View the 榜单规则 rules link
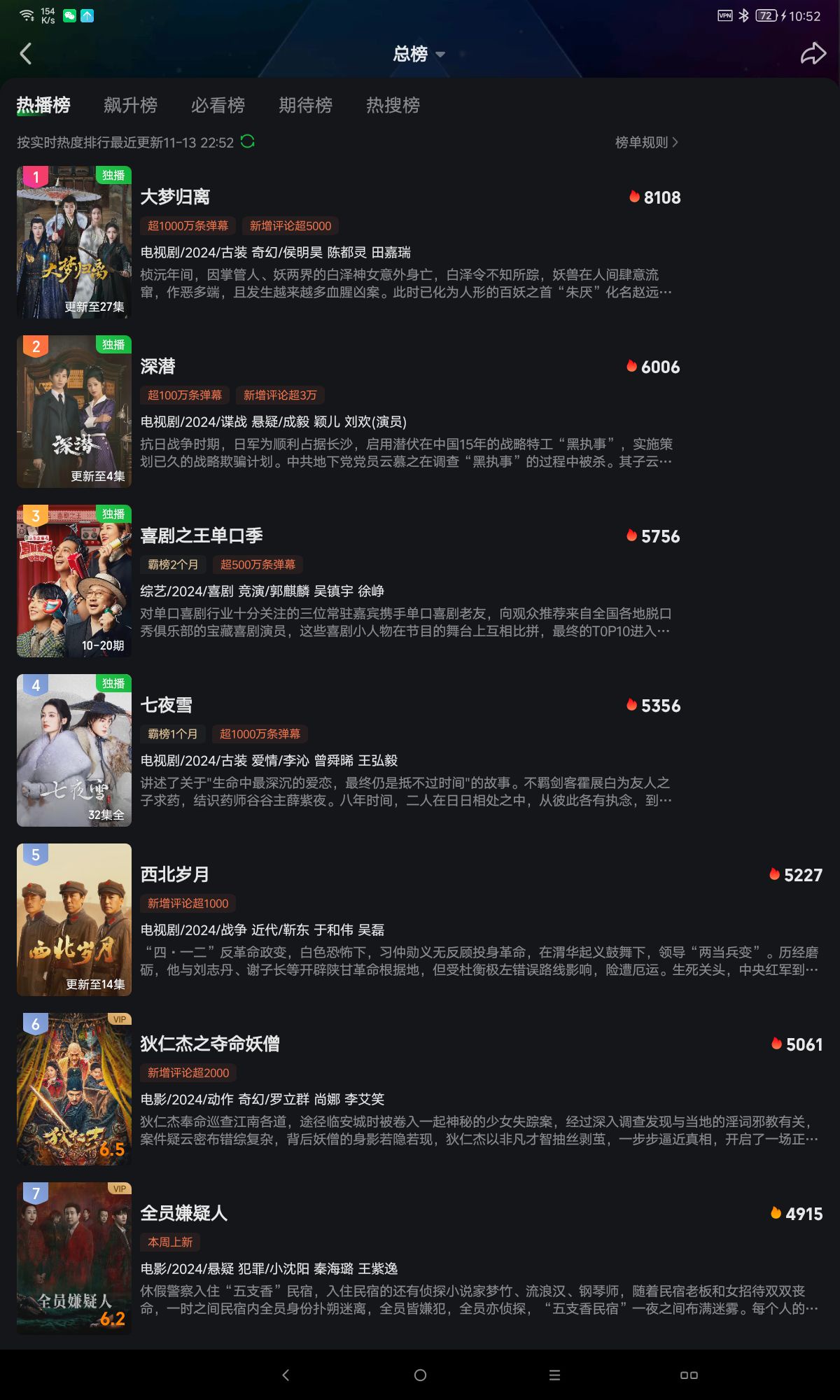This screenshot has height=1400, width=840. pyautogui.click(x=647, y=142)
